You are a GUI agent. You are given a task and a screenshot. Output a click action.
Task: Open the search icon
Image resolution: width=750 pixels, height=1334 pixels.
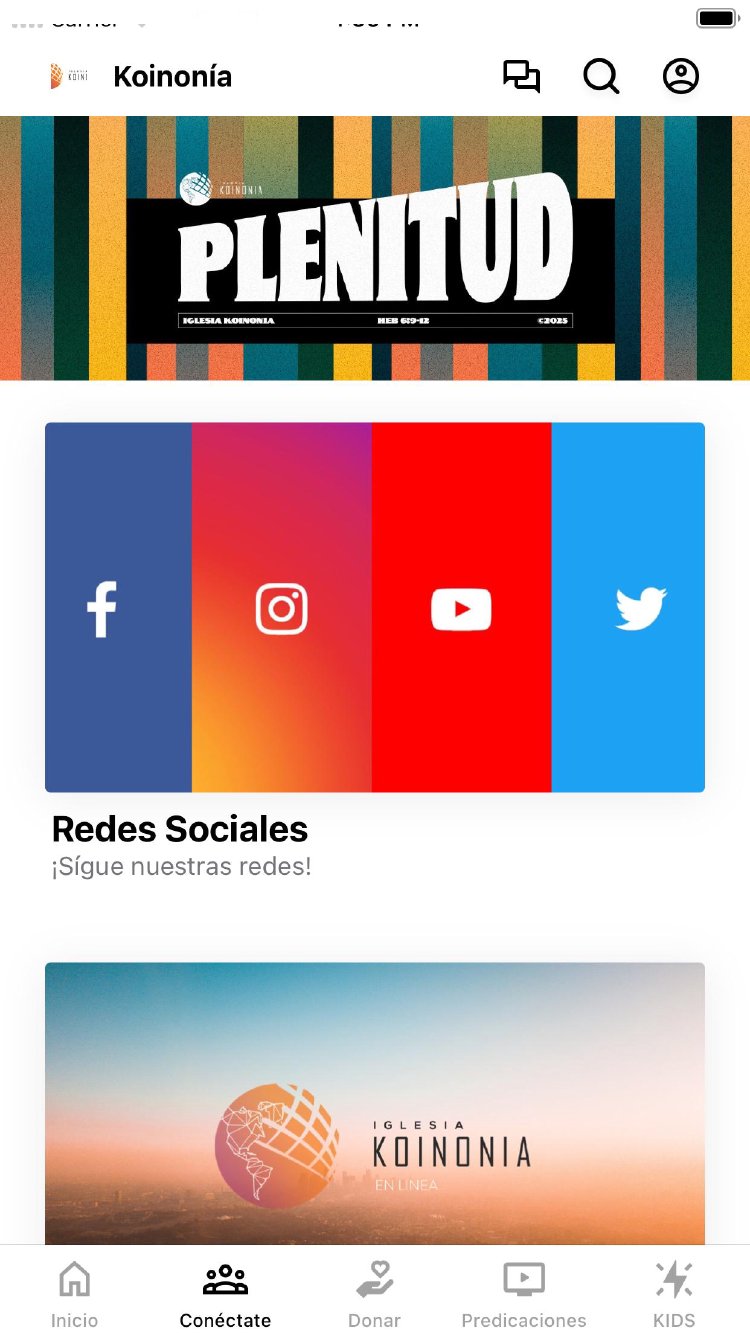coord(601,77)
